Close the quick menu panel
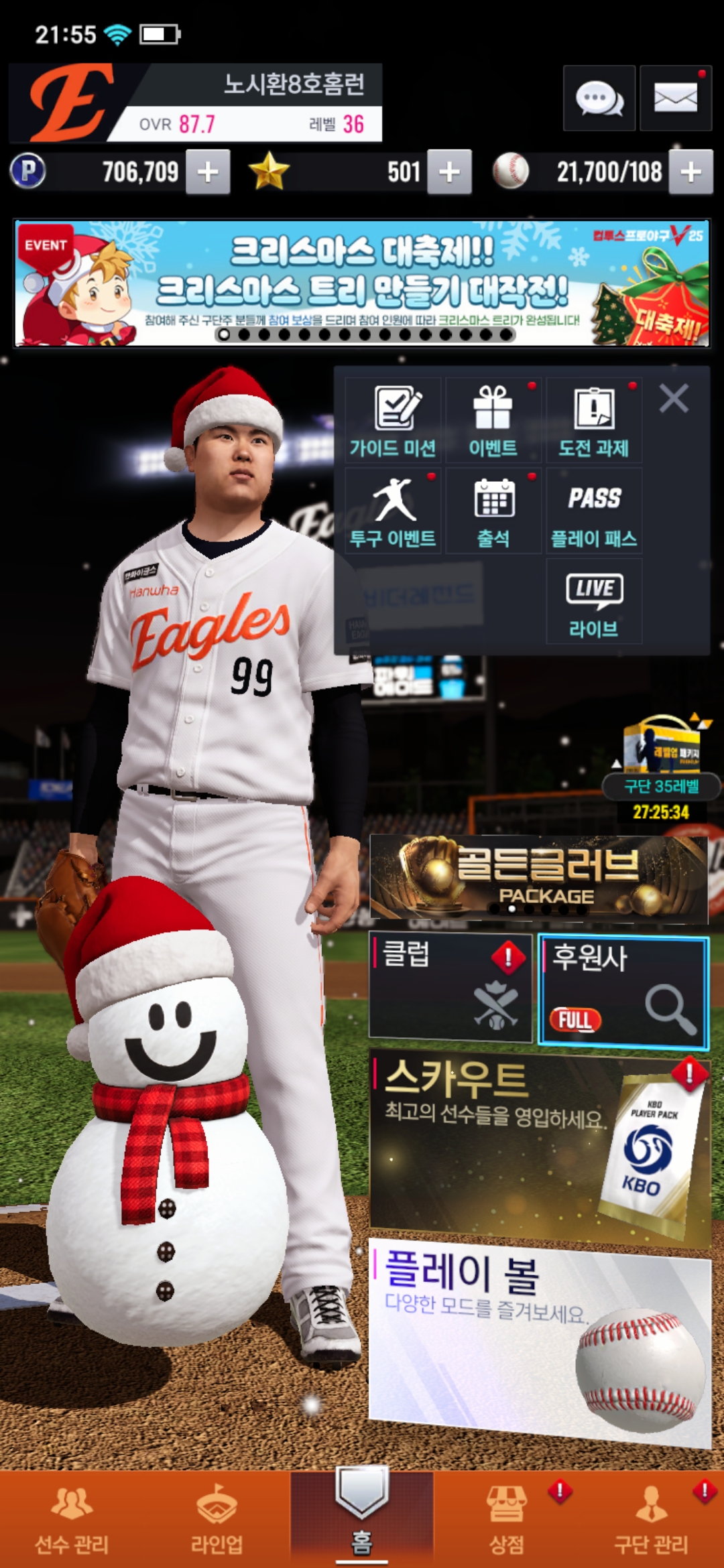Screen dimensions: 724x1568 click(674, 399)
